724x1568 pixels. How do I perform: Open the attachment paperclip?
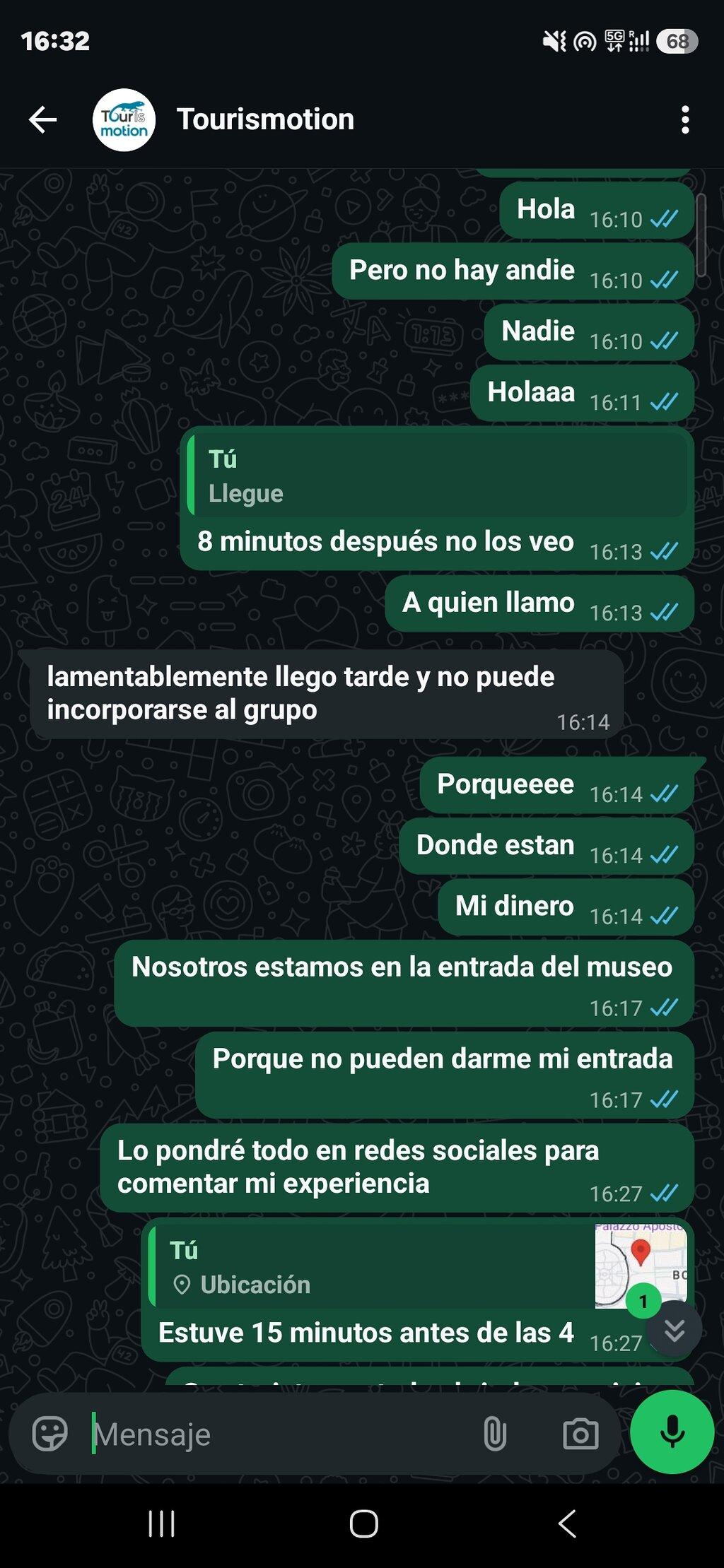click(495, 1434)
